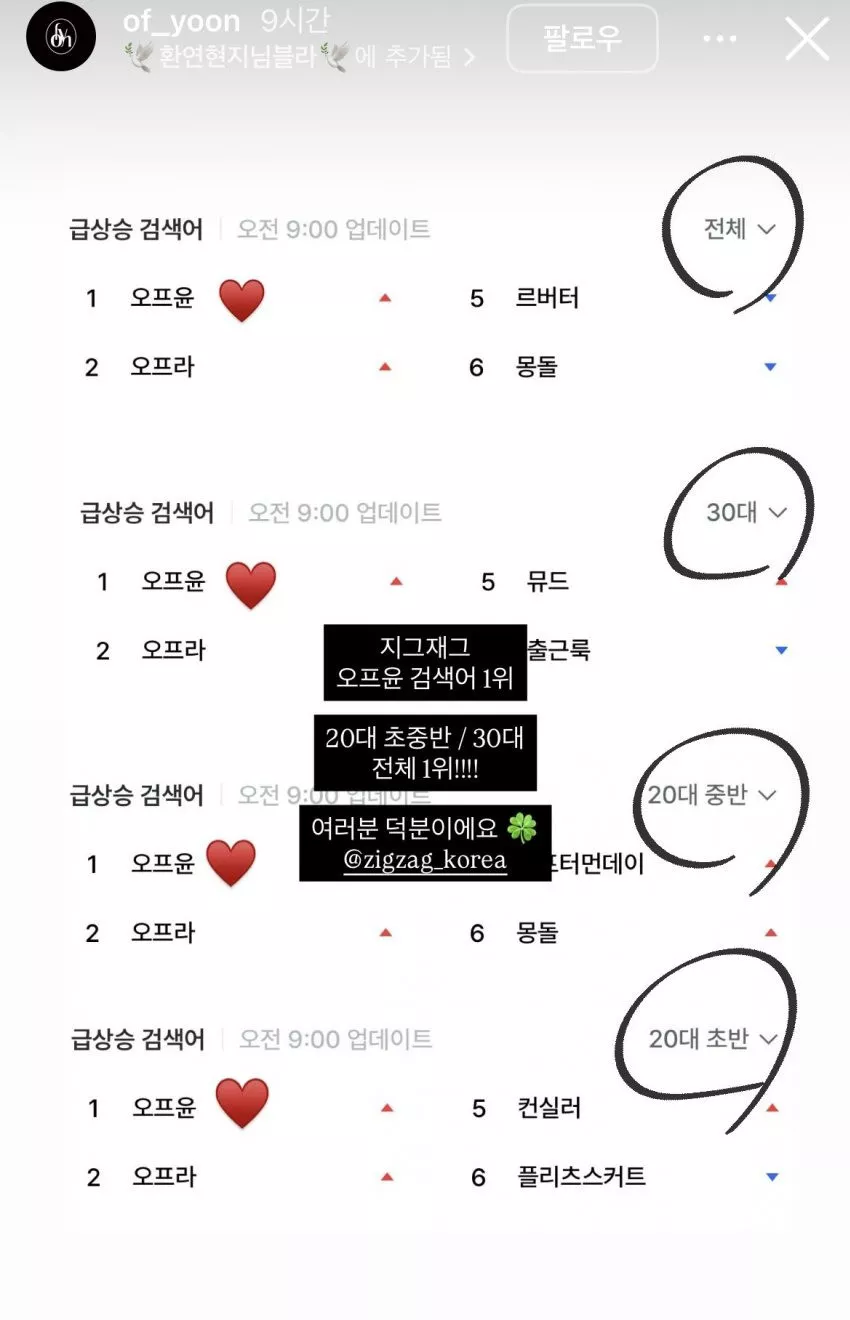This screenshot has width=850, height=1320.
Task: Follow of_yoon with the 팔로우 button
Action: tap(582, 38)
